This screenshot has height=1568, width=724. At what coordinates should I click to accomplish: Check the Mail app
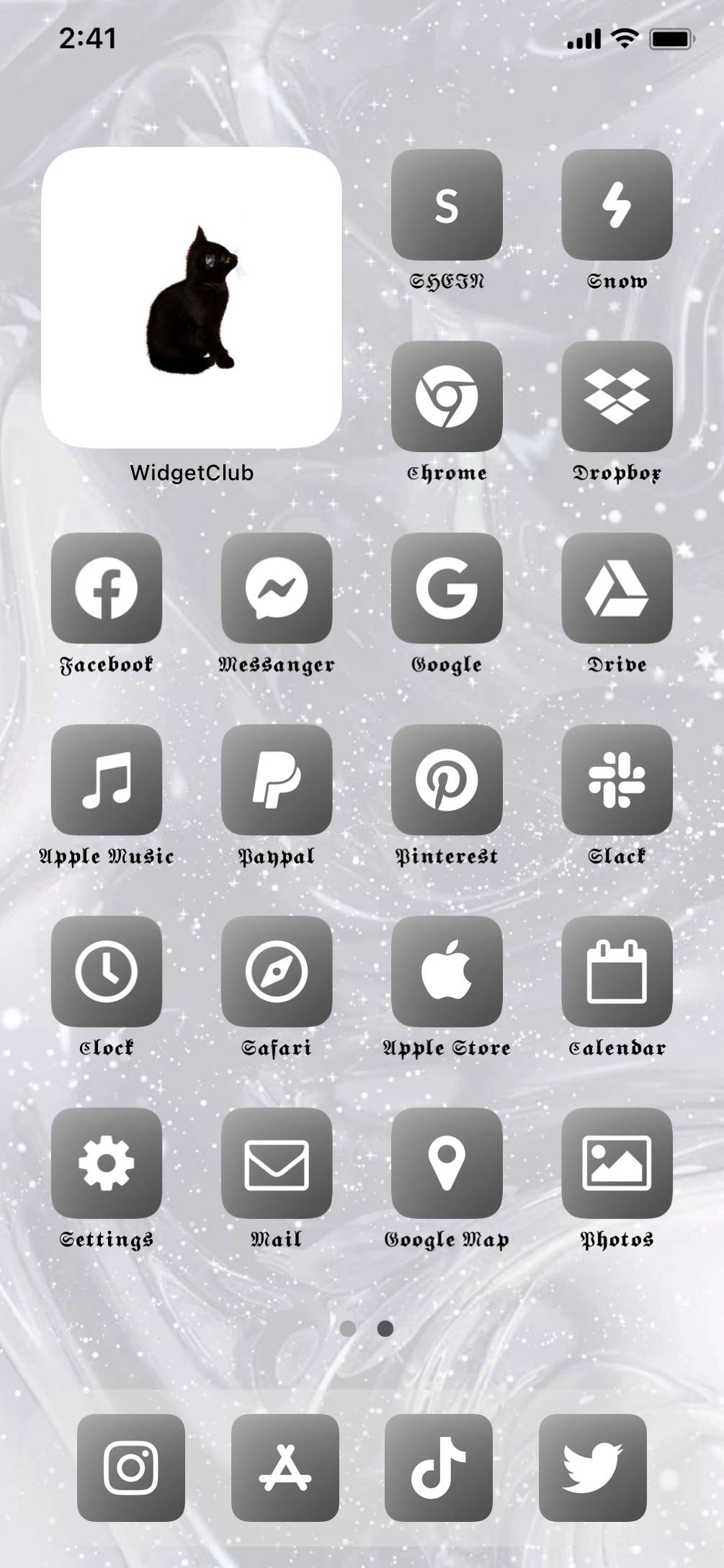point(277,1163)
